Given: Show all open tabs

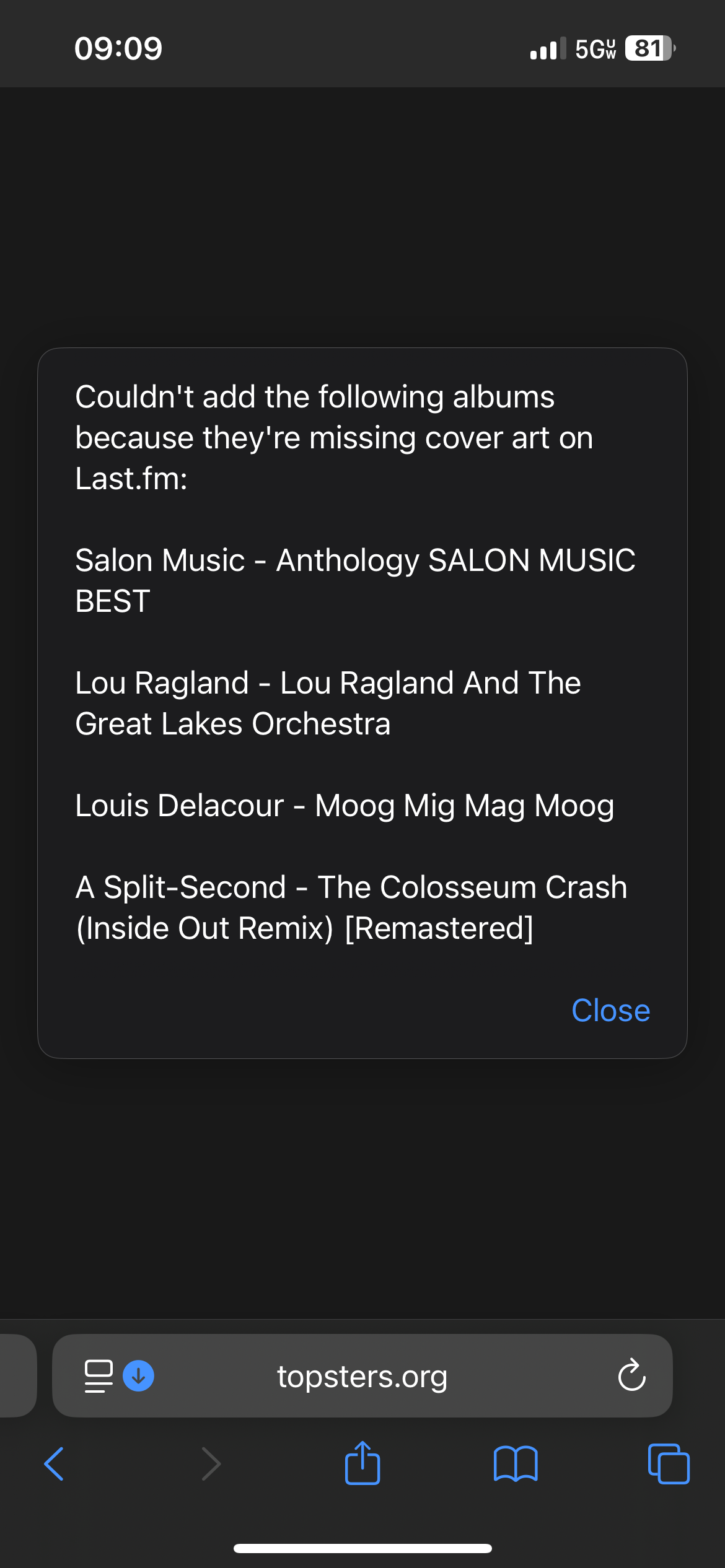Looking at the screenshot, I should (668, 1464).
